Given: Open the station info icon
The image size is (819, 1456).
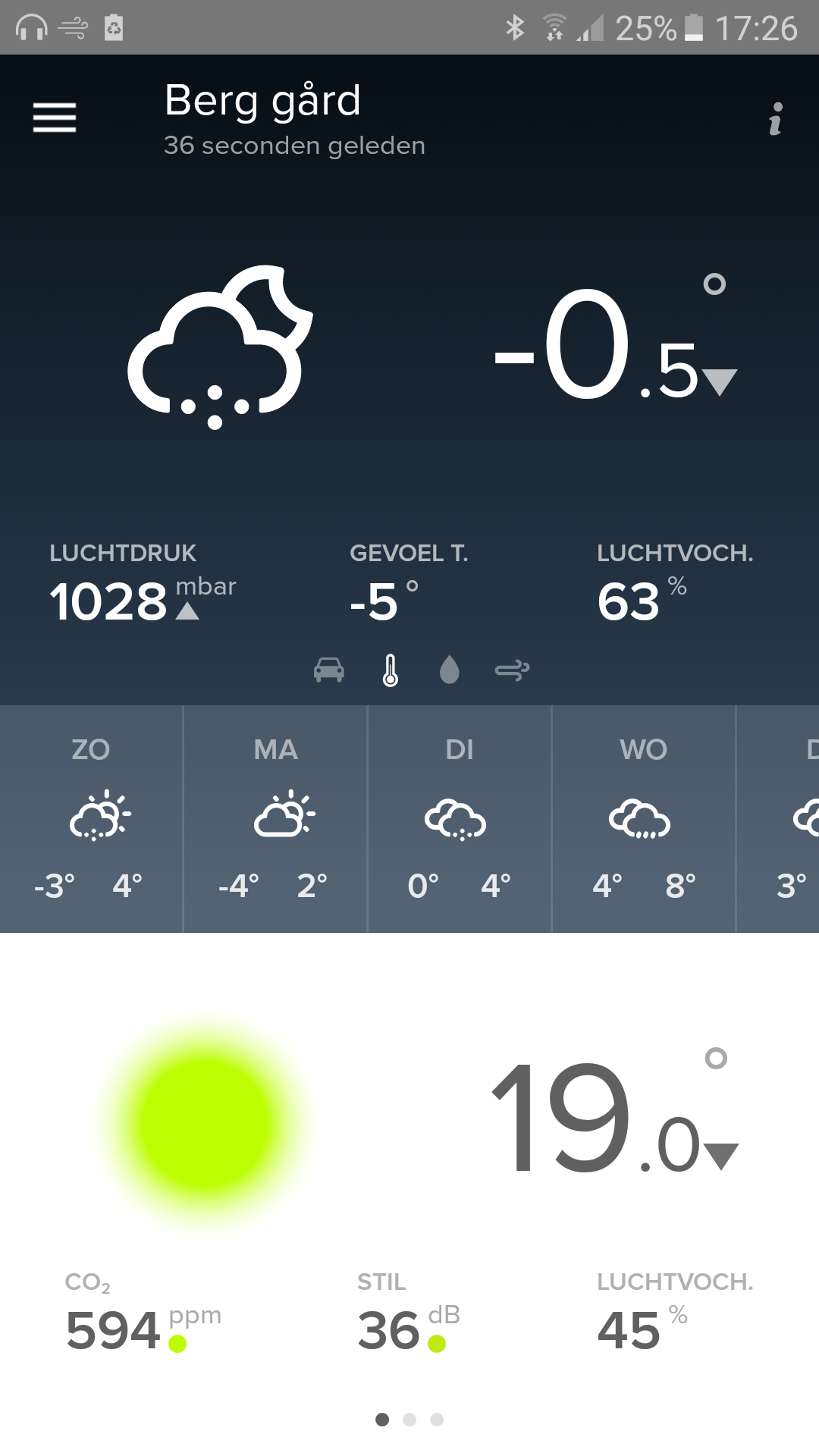Looking at the screenshot, I should click(775, 119).
